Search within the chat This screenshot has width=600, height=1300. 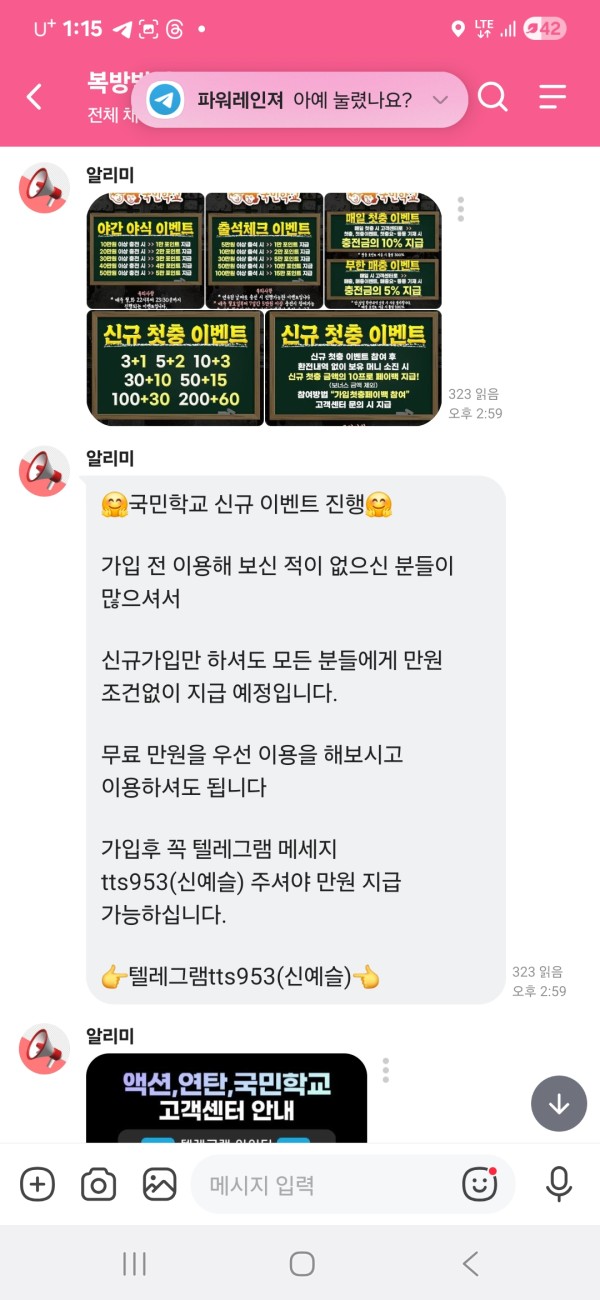pyautogui.click(x=492, y=97)
